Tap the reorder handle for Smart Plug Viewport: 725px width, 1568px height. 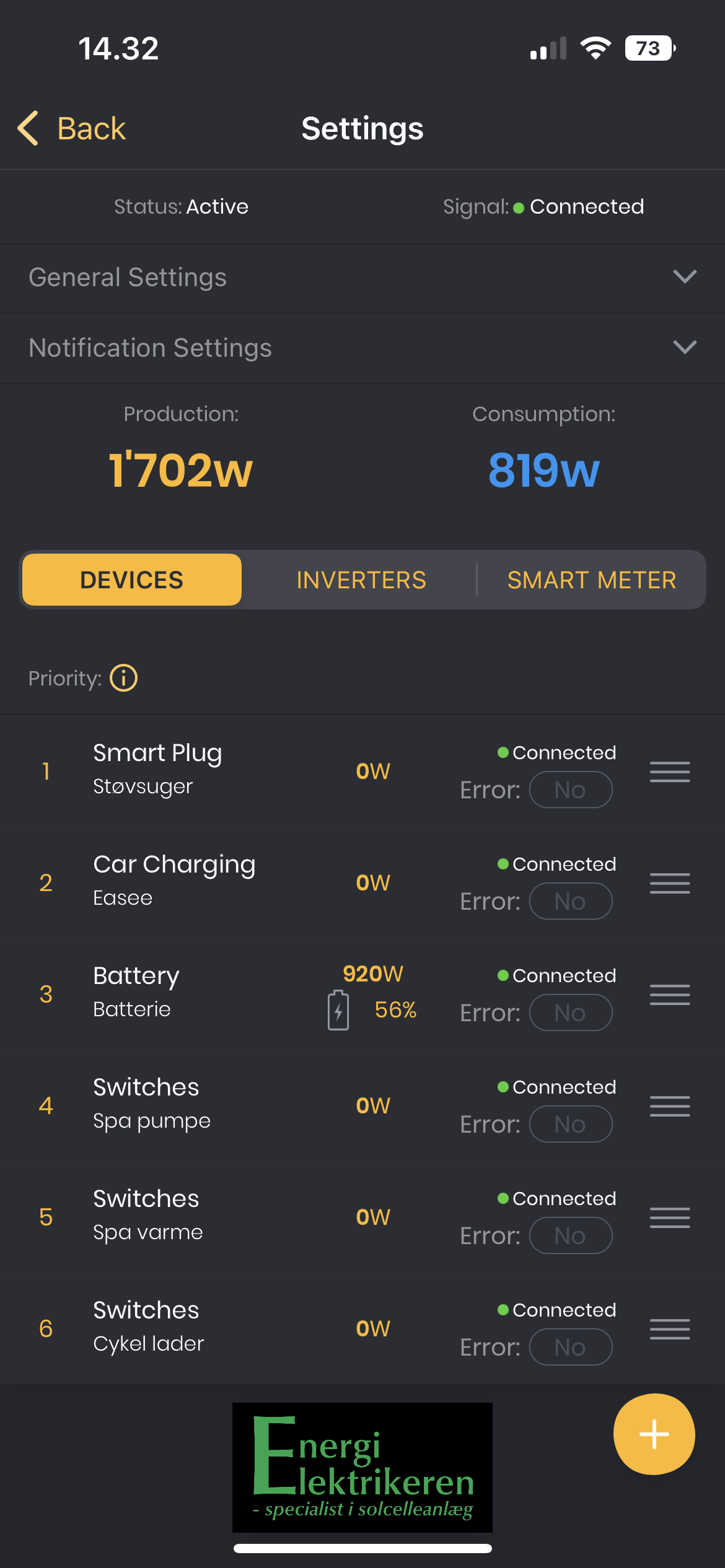click(x=670, y=772)
